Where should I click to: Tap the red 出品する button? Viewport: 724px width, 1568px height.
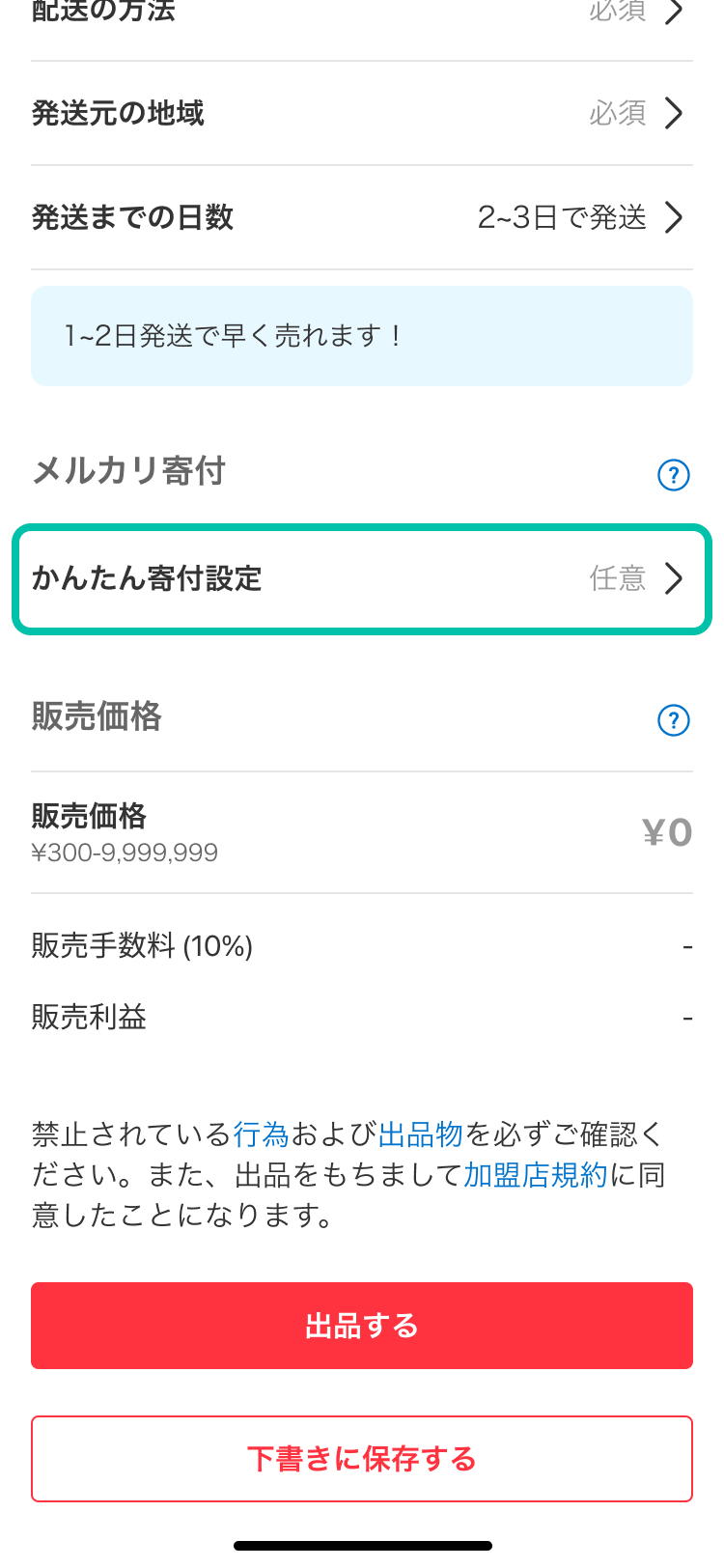pos(362,1325)
